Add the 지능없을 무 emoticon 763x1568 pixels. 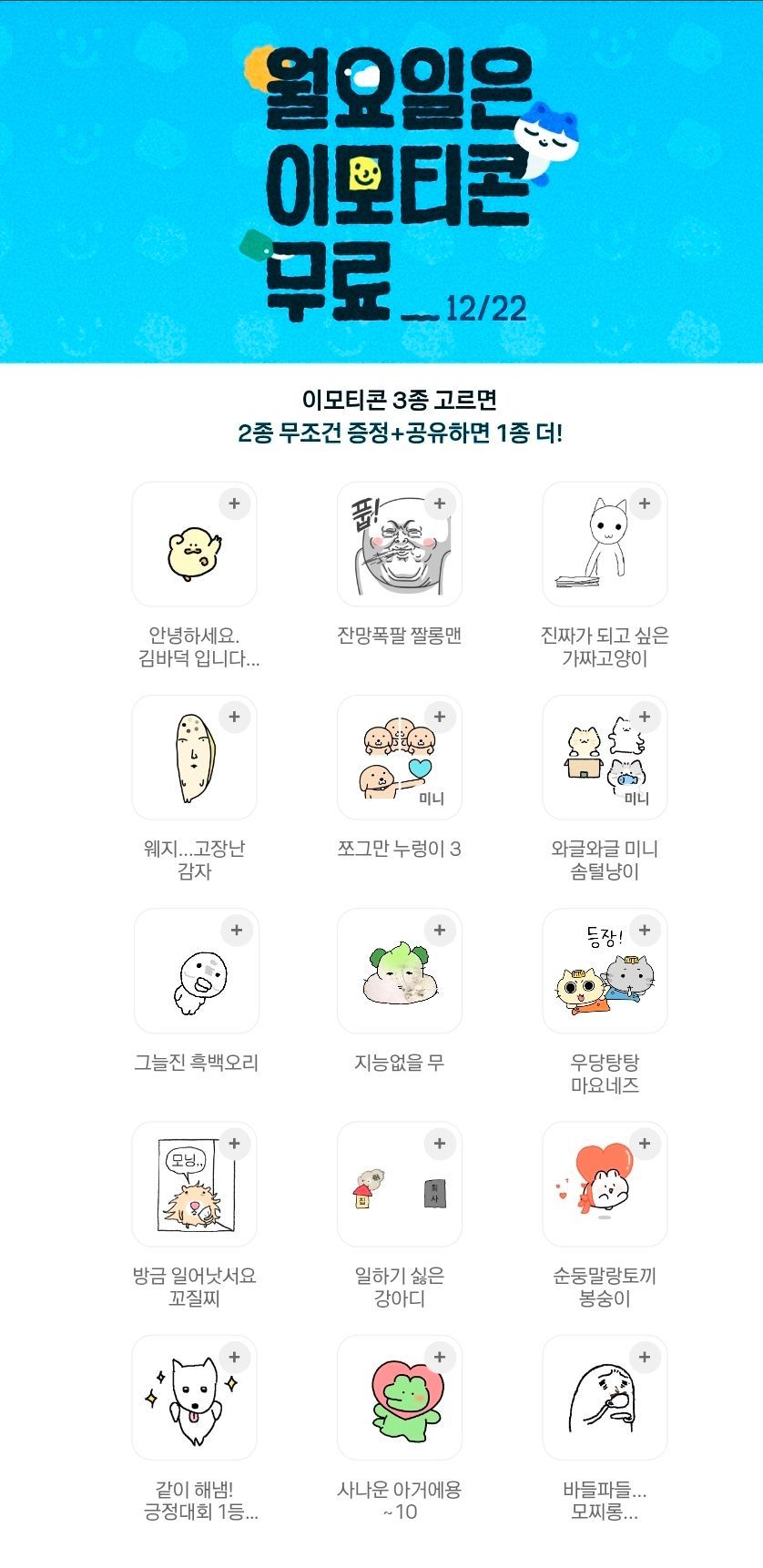point(440,930)
